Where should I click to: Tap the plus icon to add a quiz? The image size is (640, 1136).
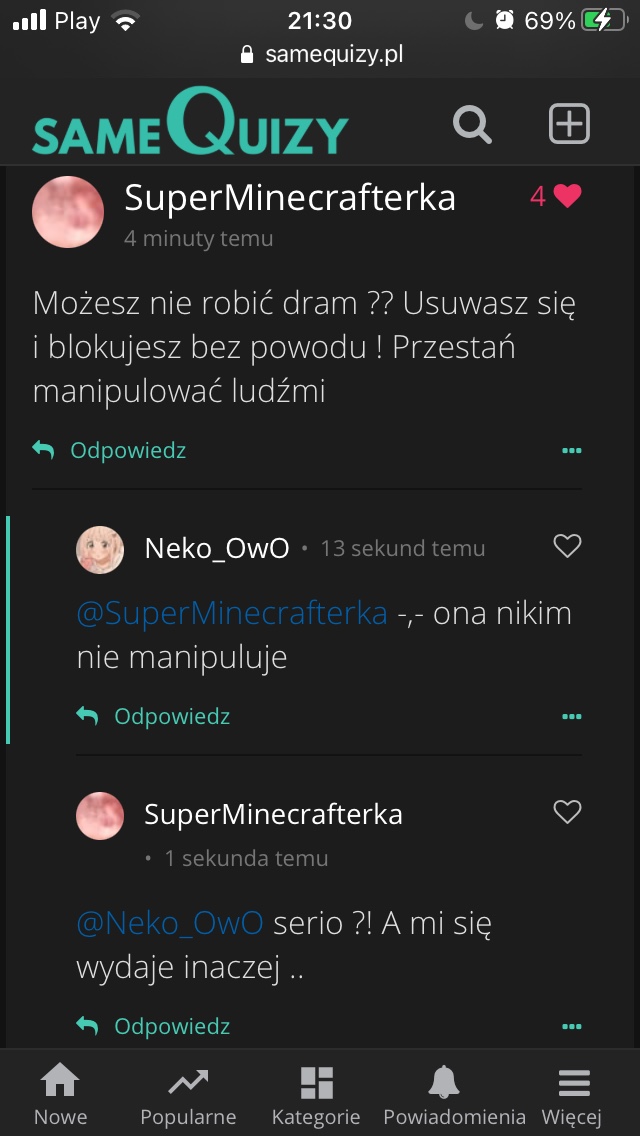click(569, 125)
